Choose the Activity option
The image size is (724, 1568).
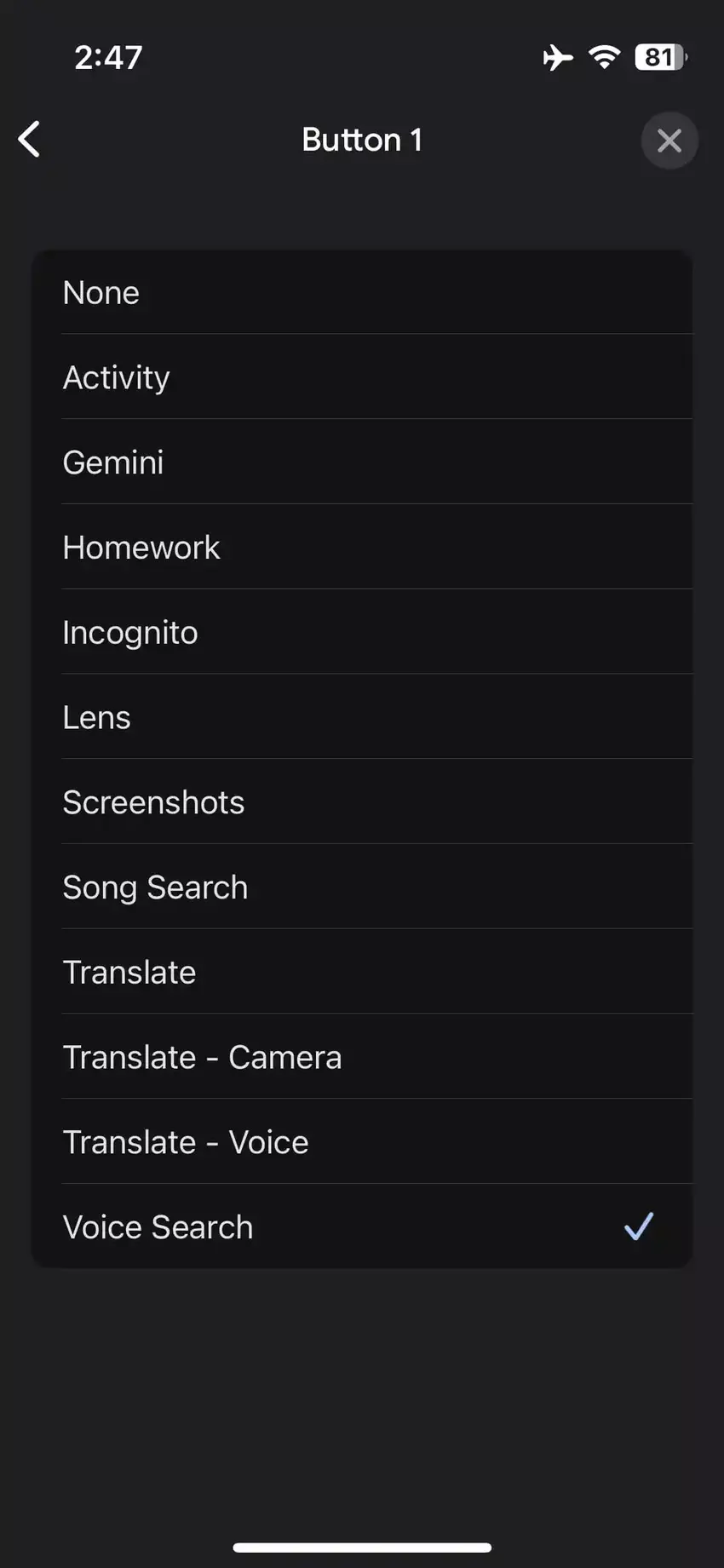(361, 377)
